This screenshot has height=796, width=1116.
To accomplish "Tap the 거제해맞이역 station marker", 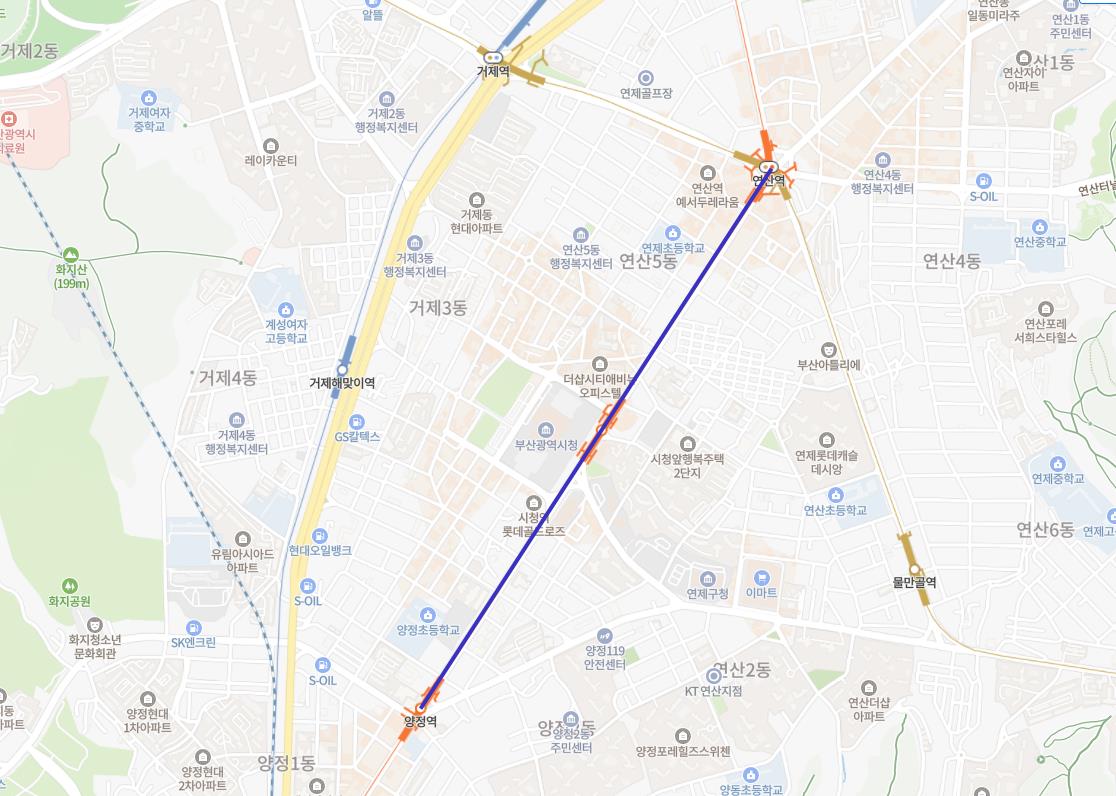I will point(342,369).
